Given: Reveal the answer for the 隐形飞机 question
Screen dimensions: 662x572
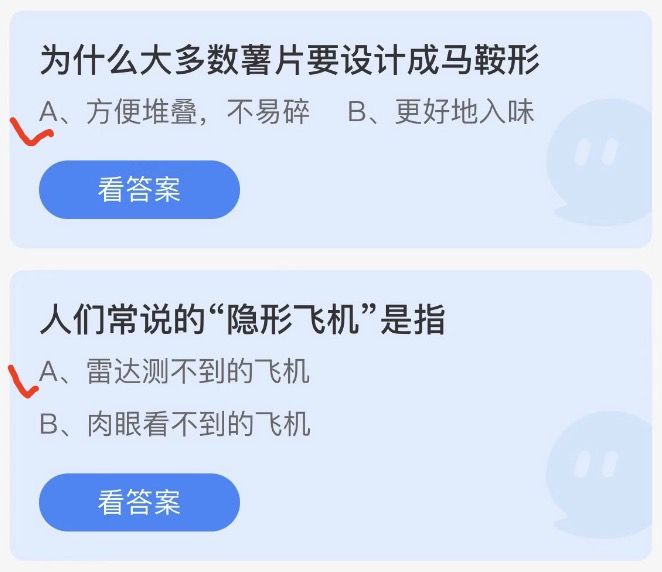Looking at the screenshot, I should point(139,502).
